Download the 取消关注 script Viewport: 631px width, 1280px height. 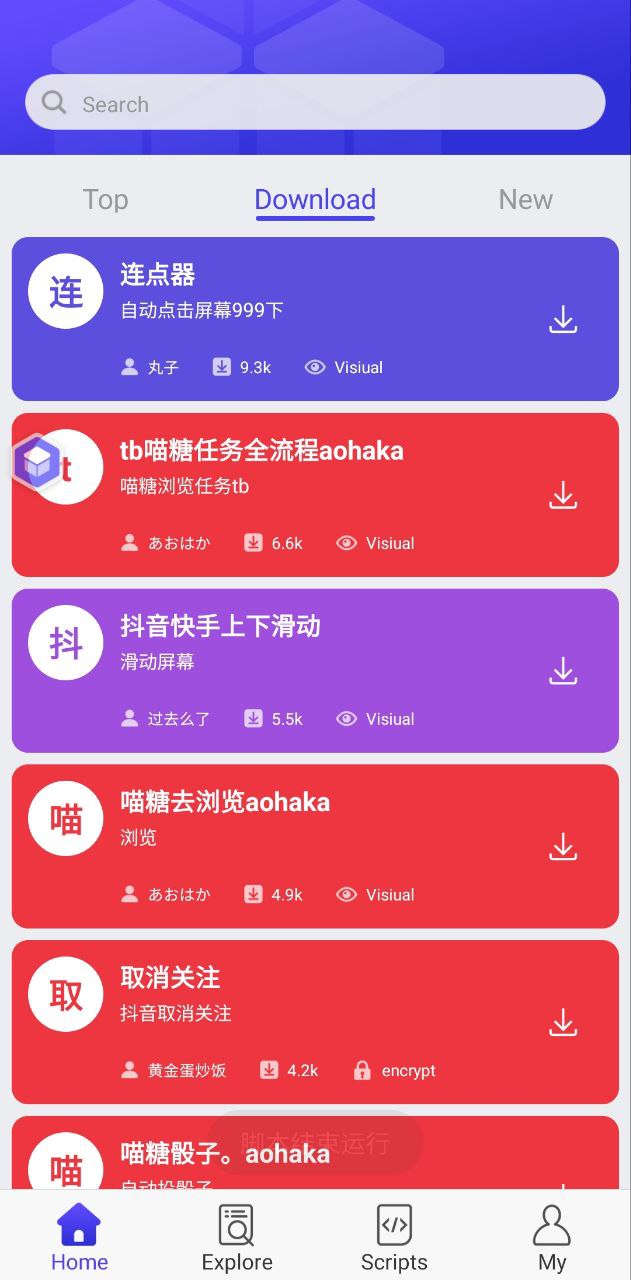coord(563,1022)
